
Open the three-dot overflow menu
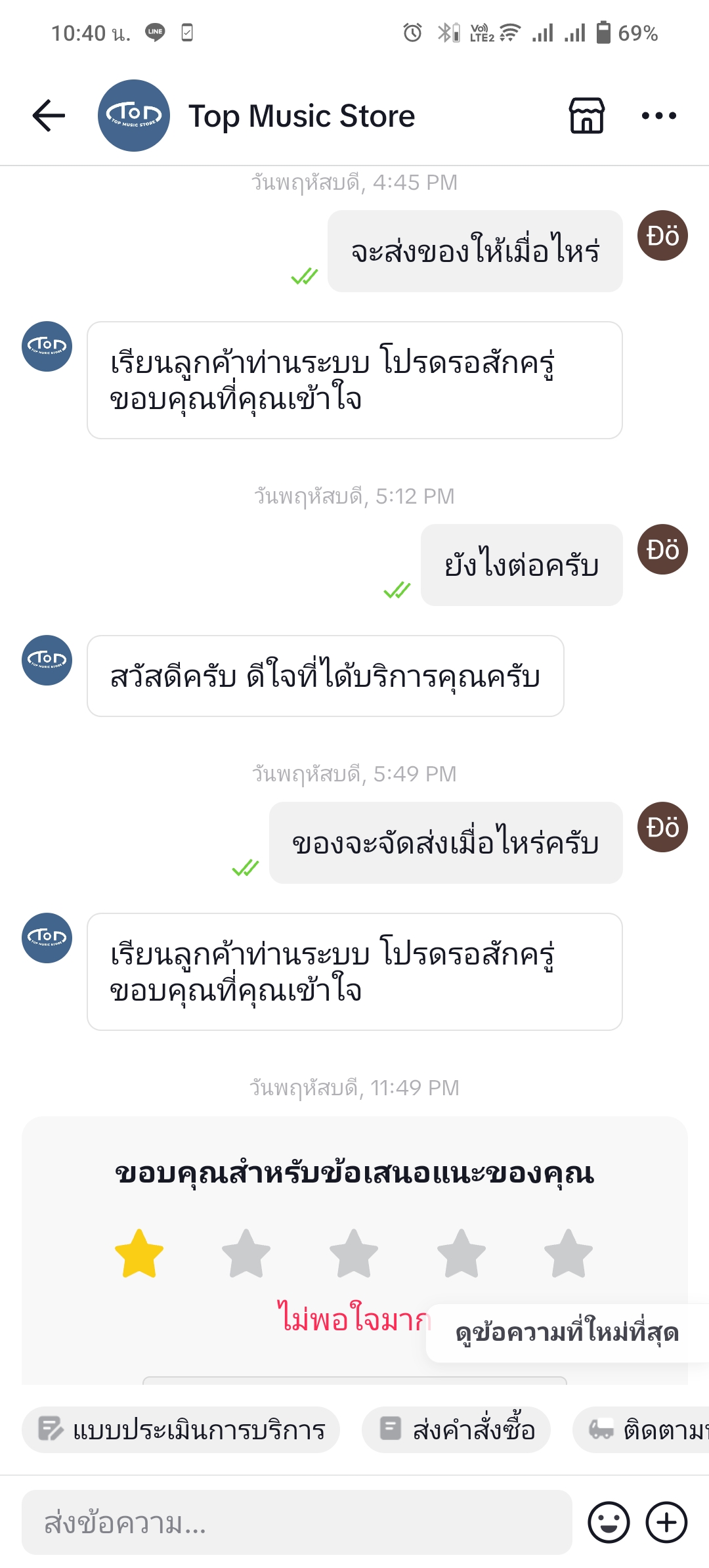coord(658,116)
